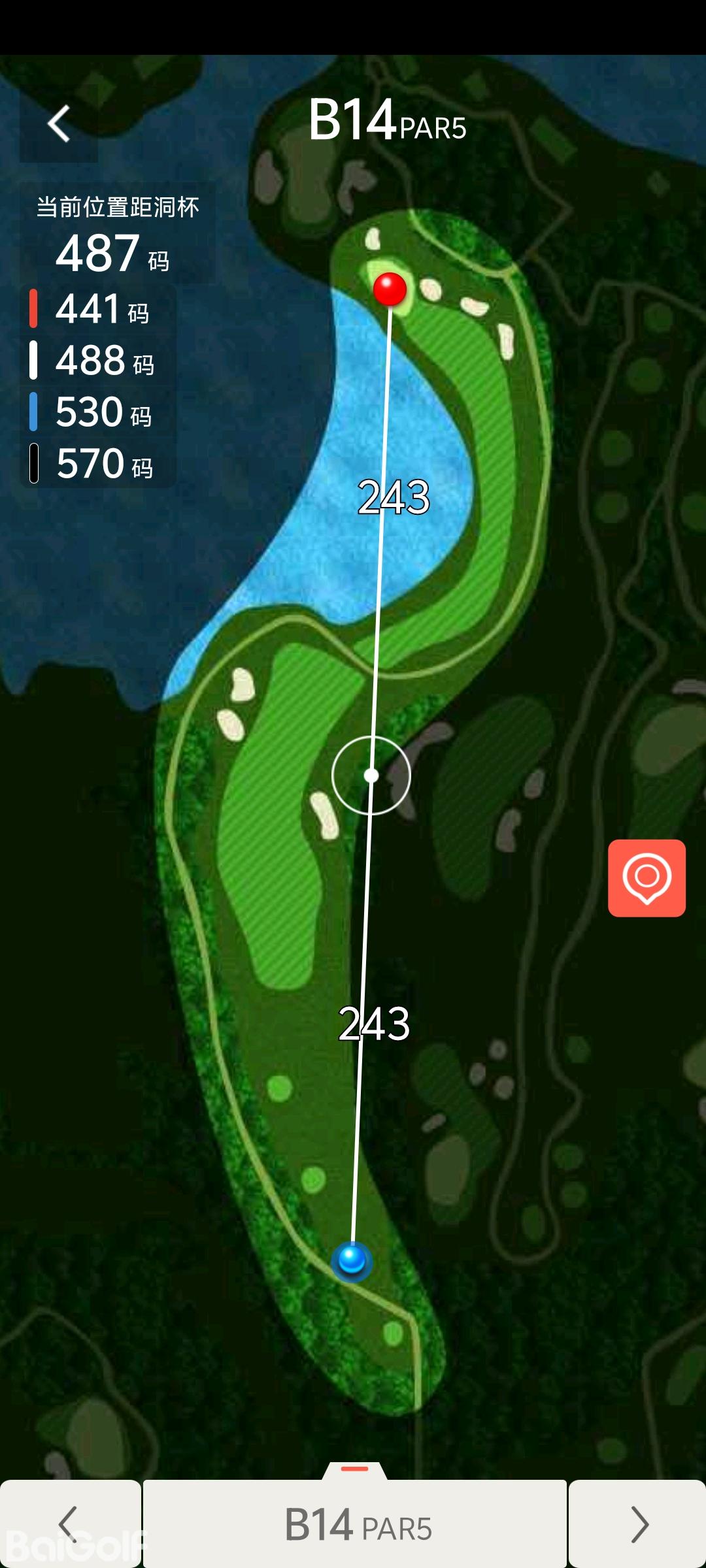Tap the white target circle on fairway
This screenshot has width=706, height=1568.
point(371,776)
